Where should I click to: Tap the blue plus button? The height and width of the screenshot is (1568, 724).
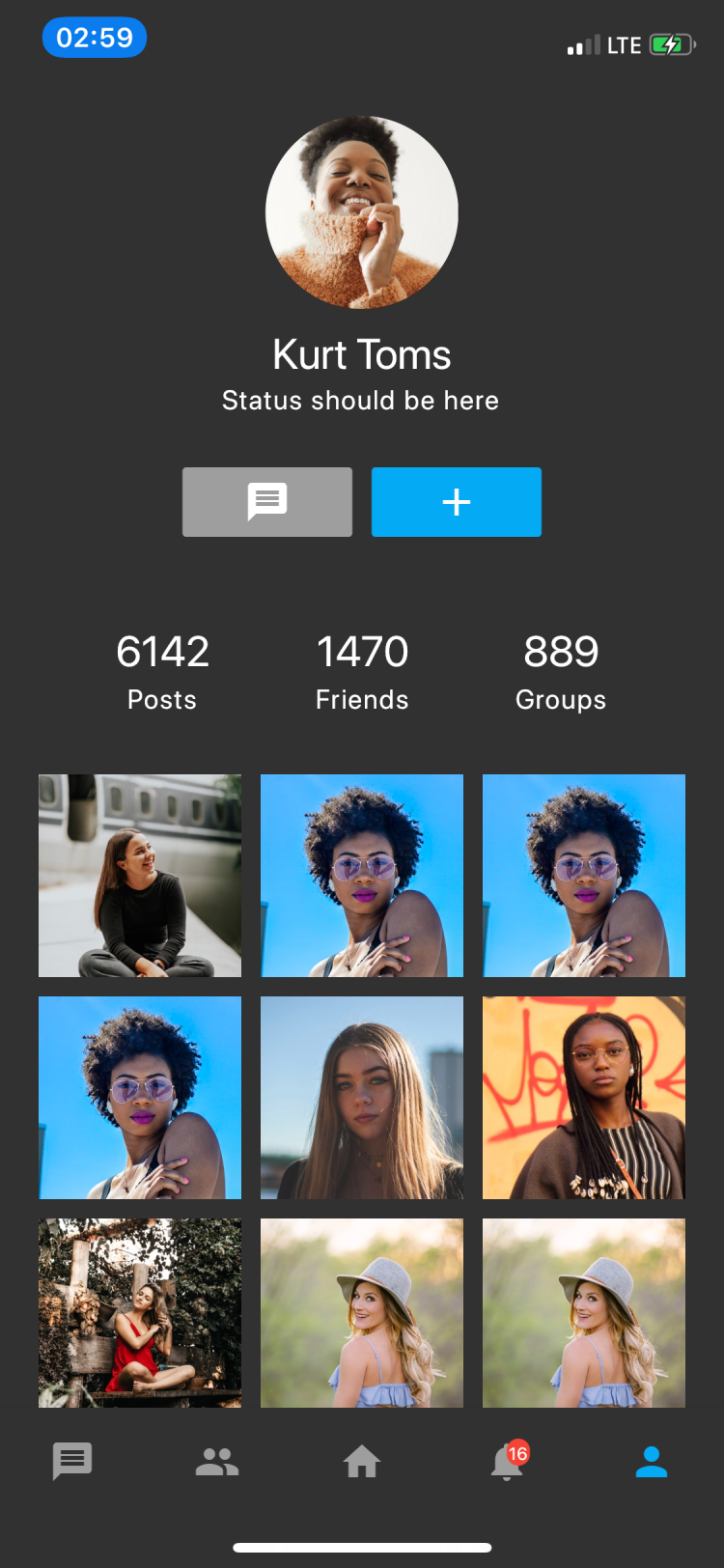tap(457, 502)
